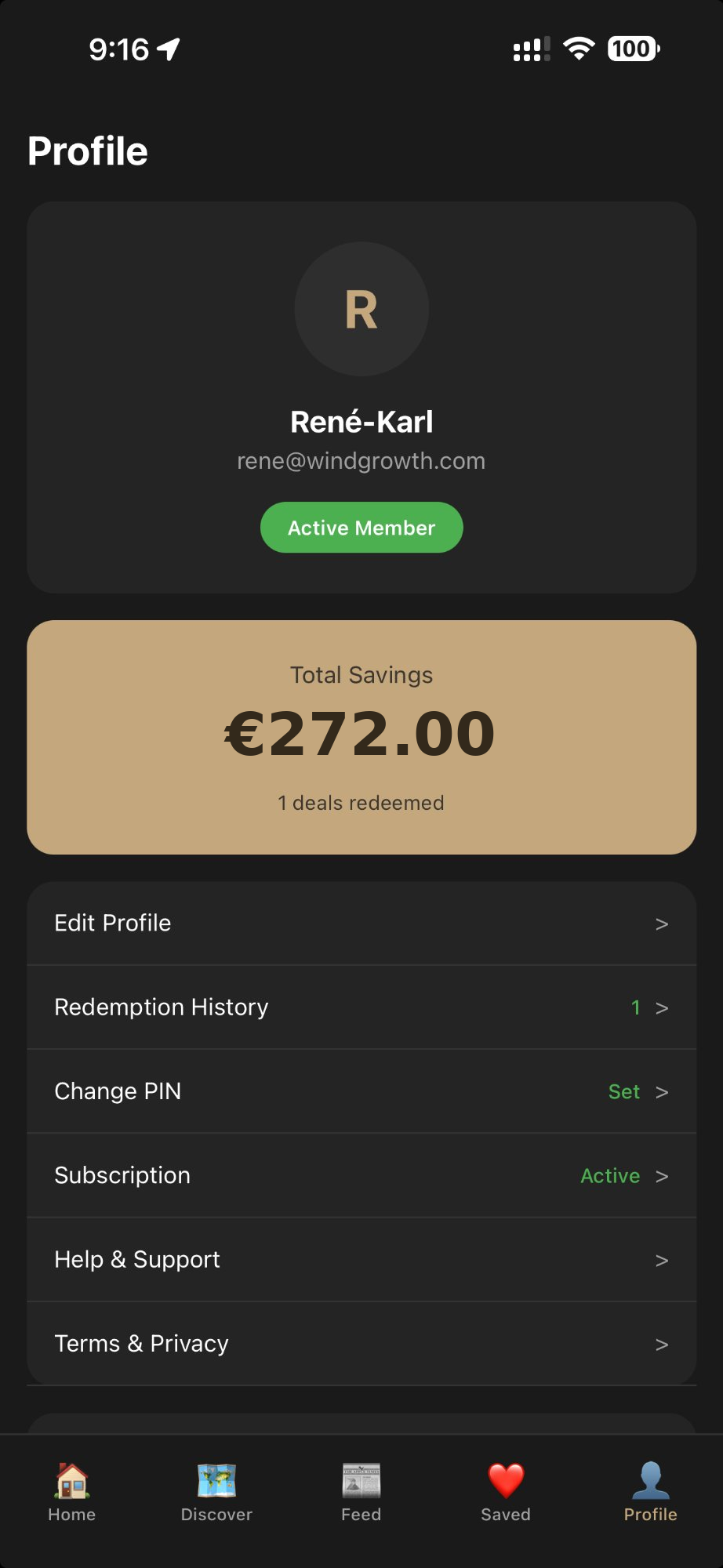Tap the Total Savings amount card

pyautogui.click(x=361, y=733)
